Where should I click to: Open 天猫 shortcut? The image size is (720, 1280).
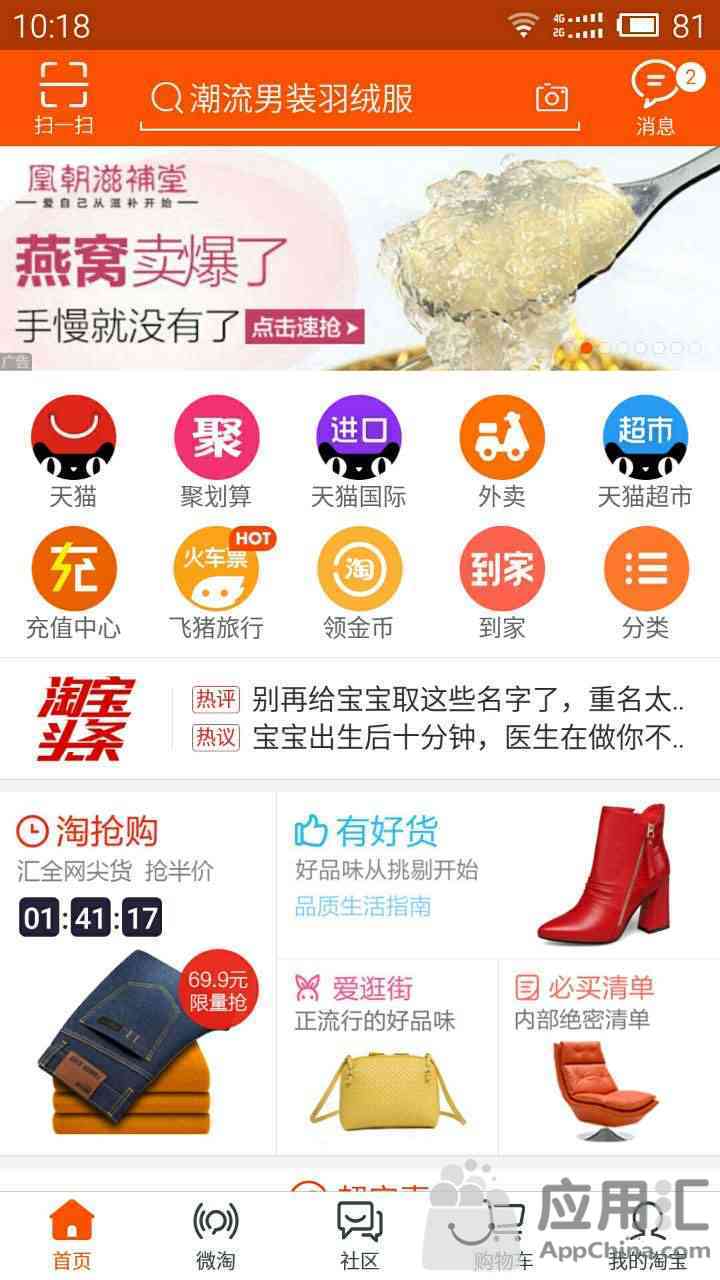tap(73, 450)
